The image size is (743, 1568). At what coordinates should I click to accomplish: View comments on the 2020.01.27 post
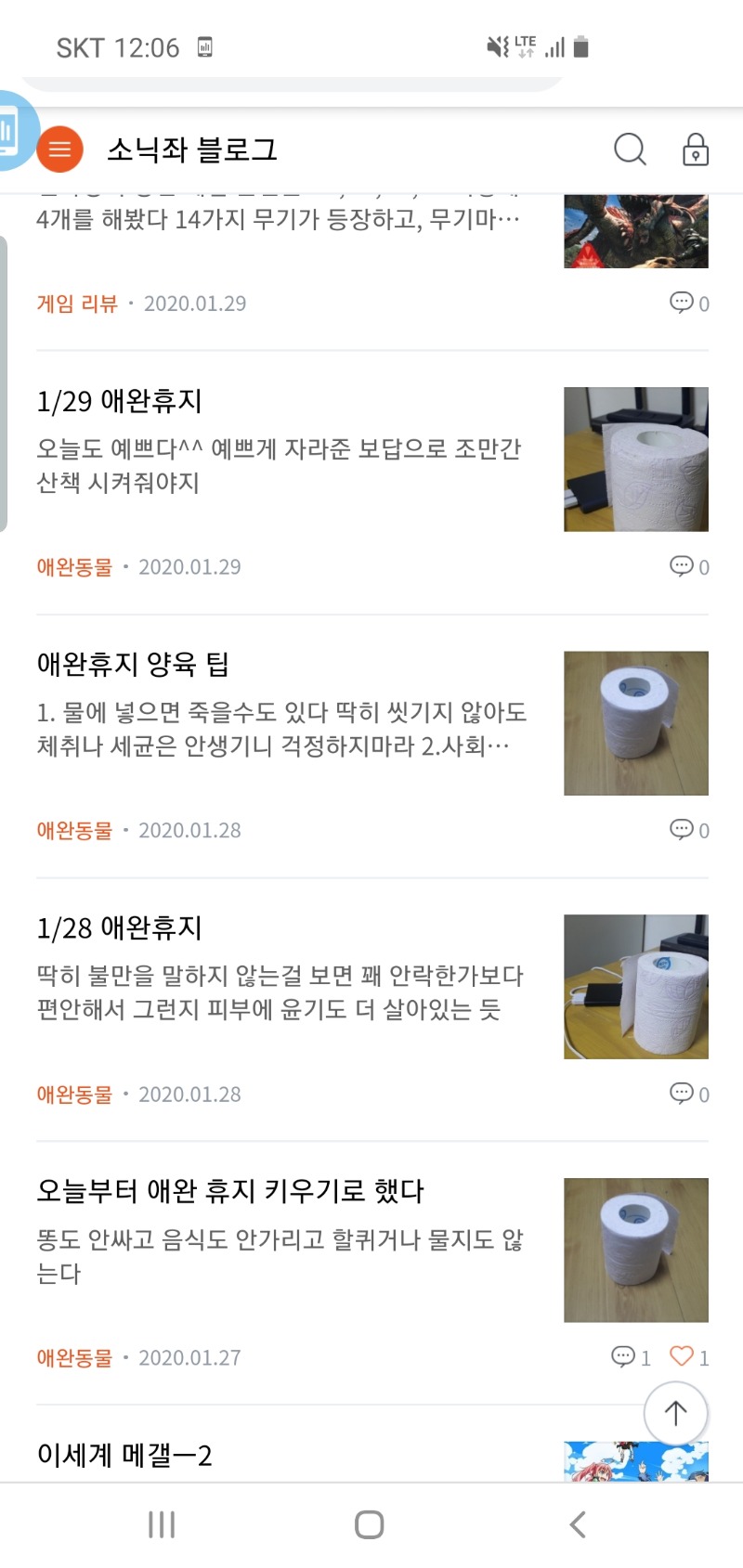pyautogui.click(x=631, y=1357)
